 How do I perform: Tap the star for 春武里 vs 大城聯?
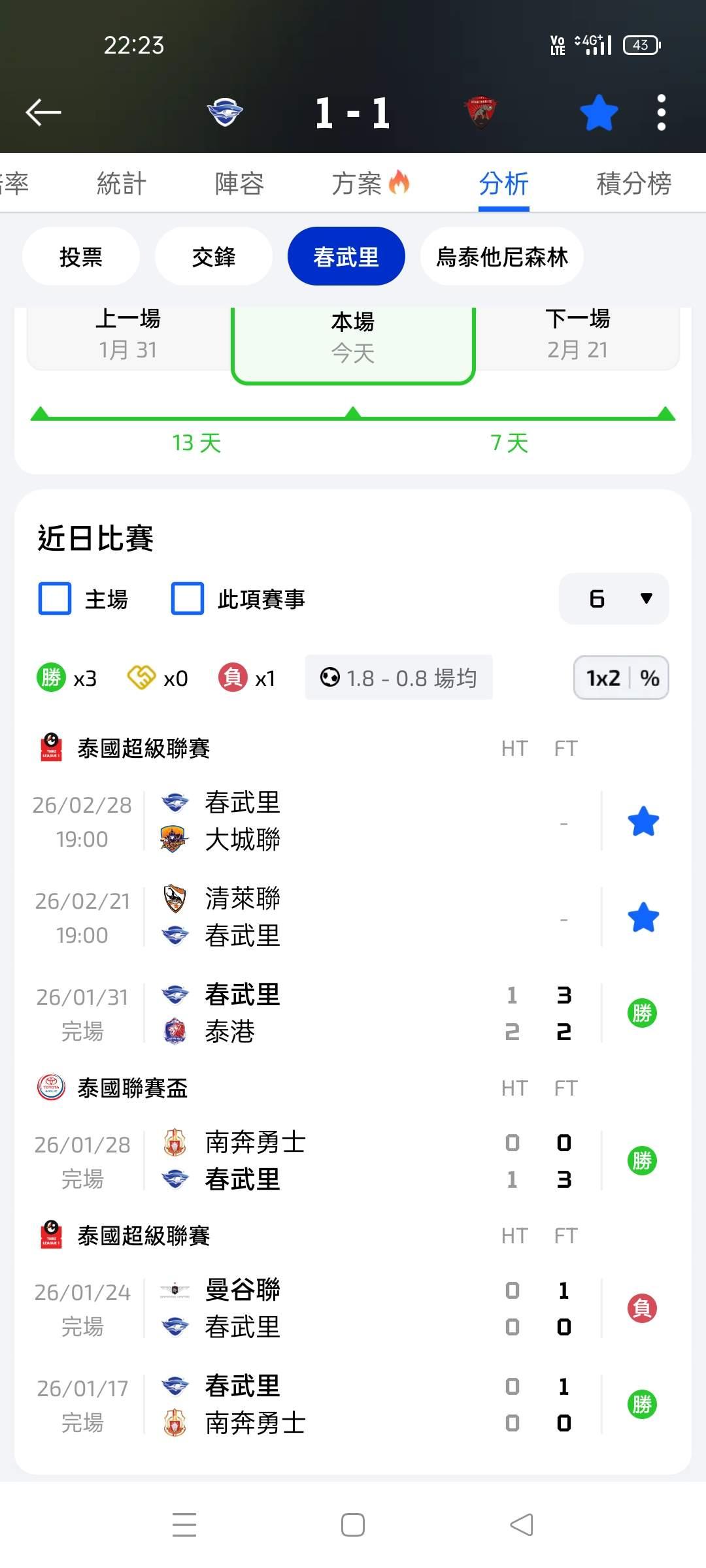(643, 821)
